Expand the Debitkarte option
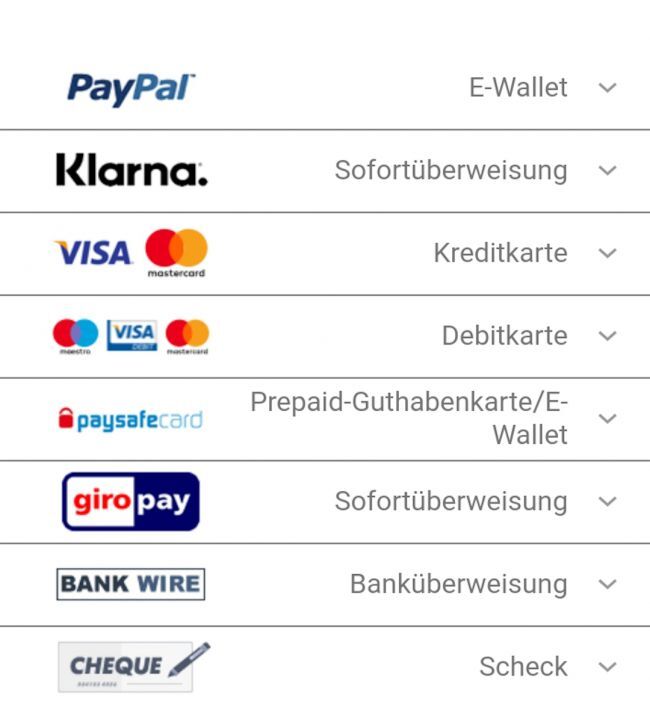The height and width of the screenshot is (710, 650). 607,337
